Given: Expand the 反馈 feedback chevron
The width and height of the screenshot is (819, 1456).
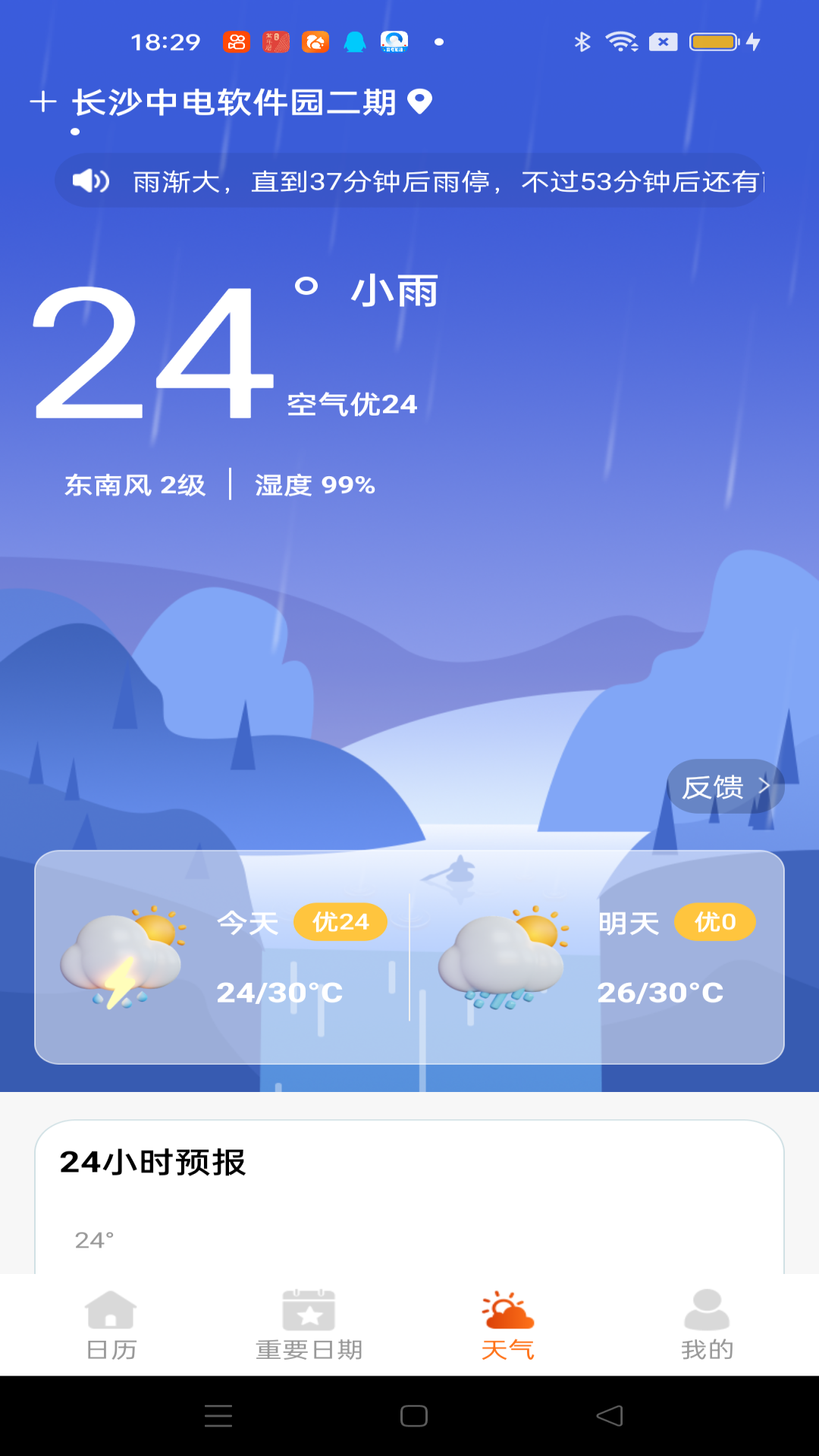Looking at the screenshot, I should [x=767, y=786].
